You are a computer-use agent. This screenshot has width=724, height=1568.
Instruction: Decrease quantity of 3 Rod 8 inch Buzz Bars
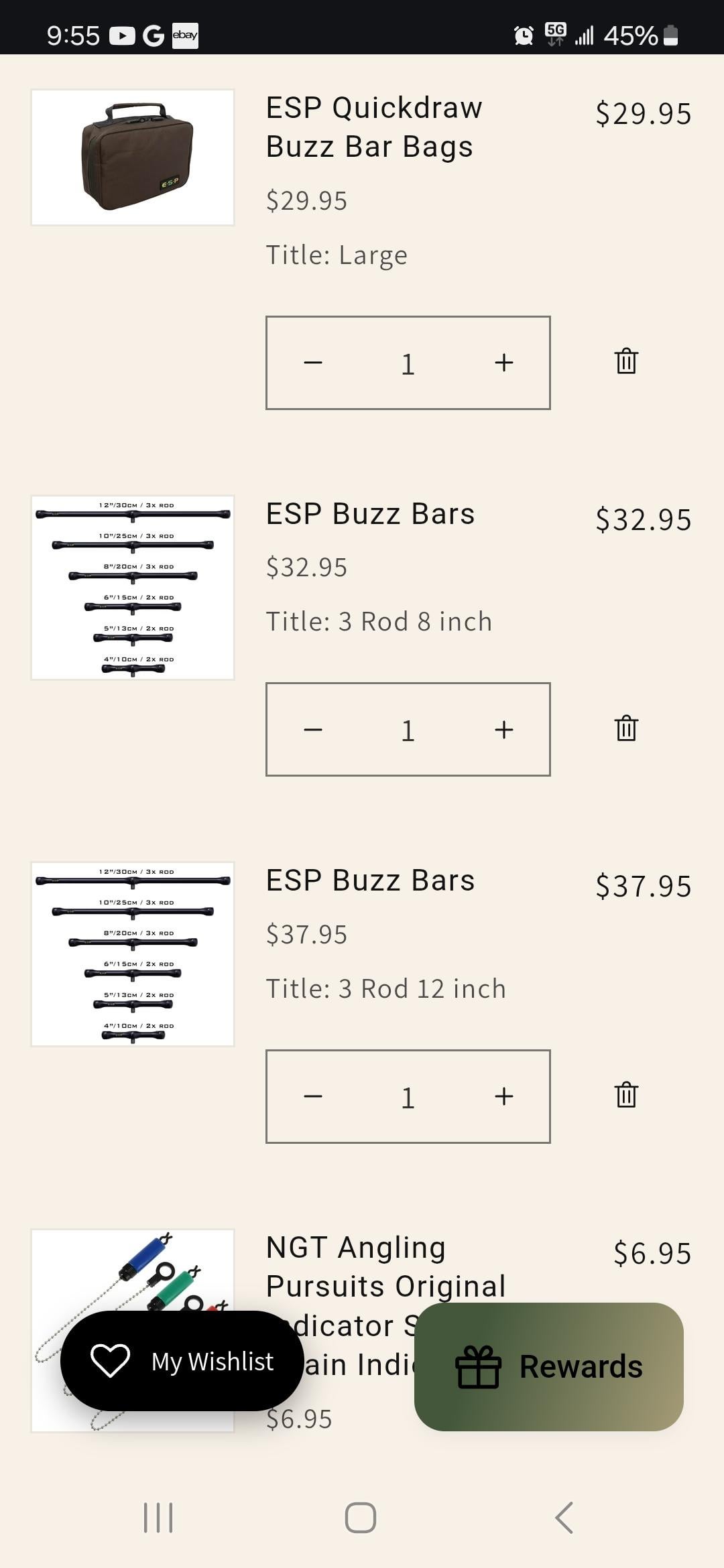pos(313,729)
